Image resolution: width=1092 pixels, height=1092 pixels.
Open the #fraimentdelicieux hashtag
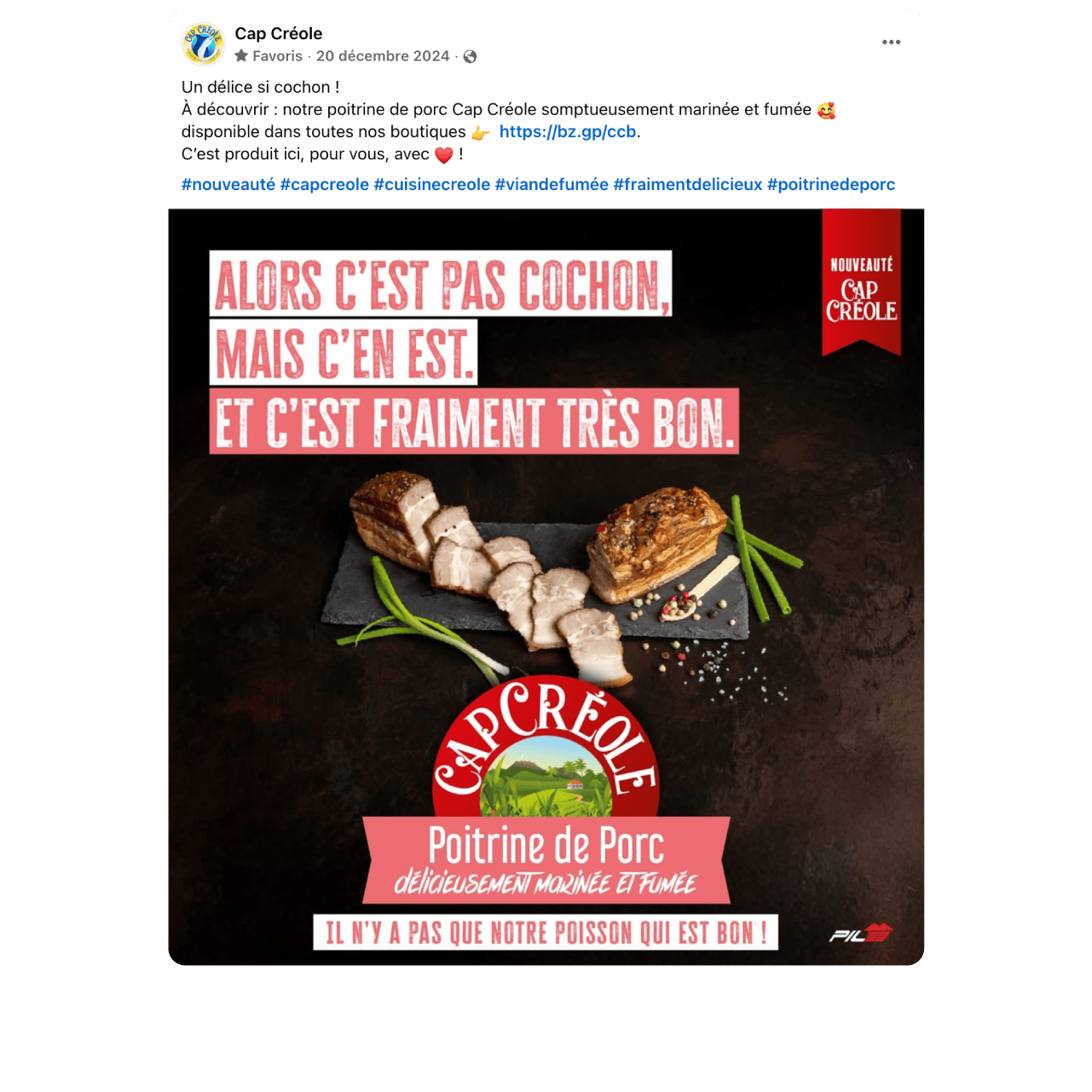pyautogui.click(x=687, y=185)
